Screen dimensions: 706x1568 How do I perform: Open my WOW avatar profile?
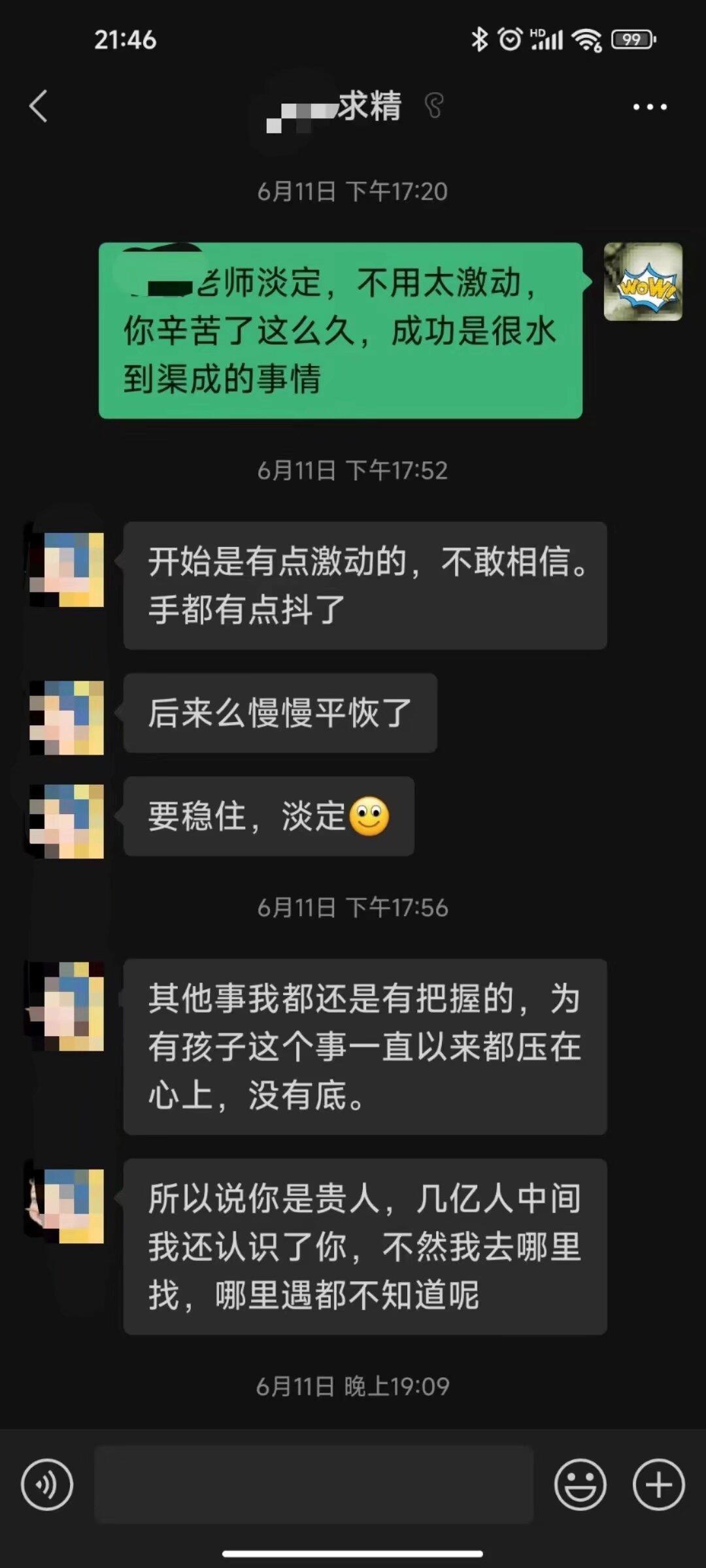[643, 282]
